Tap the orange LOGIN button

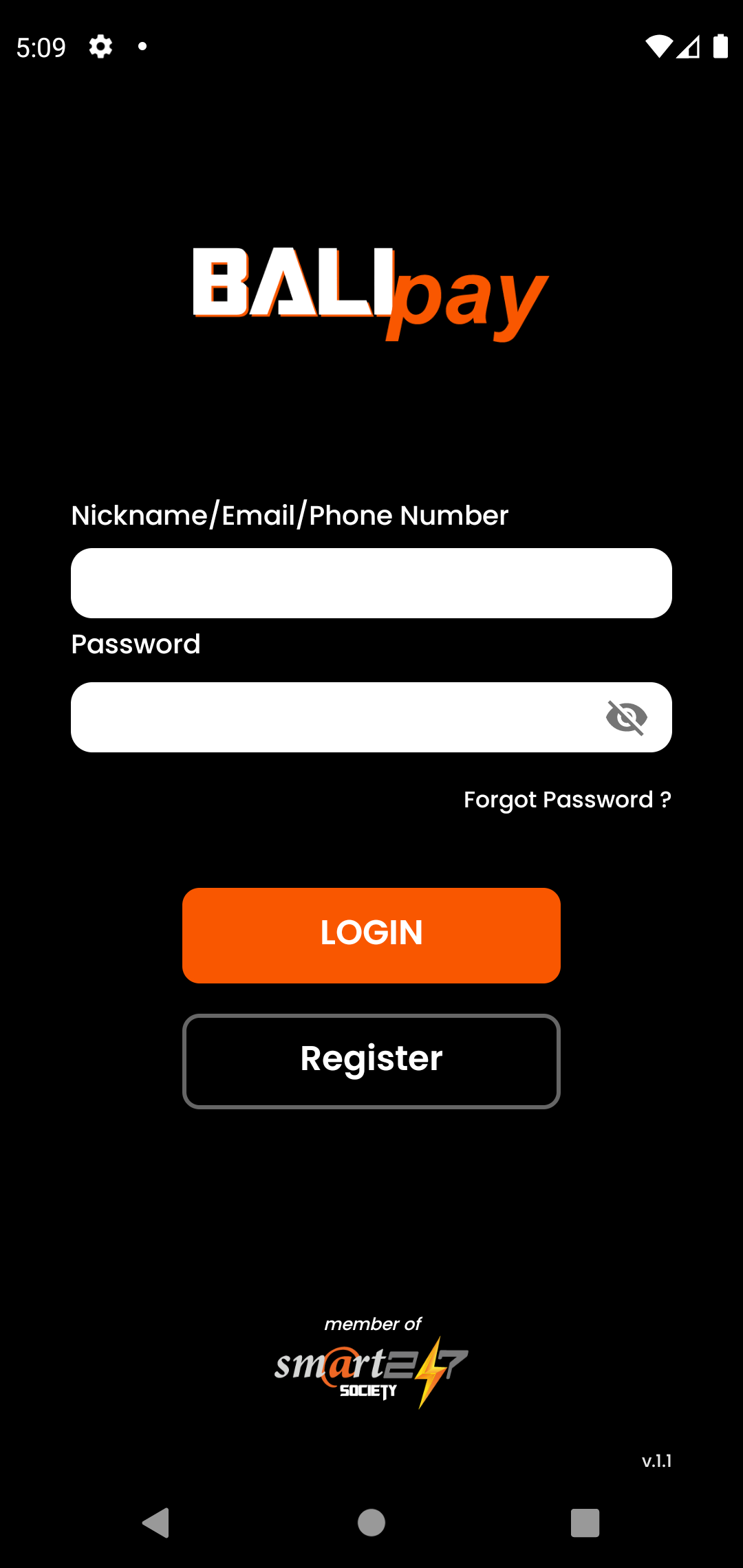pyautogui.click(x=371, y=935)
